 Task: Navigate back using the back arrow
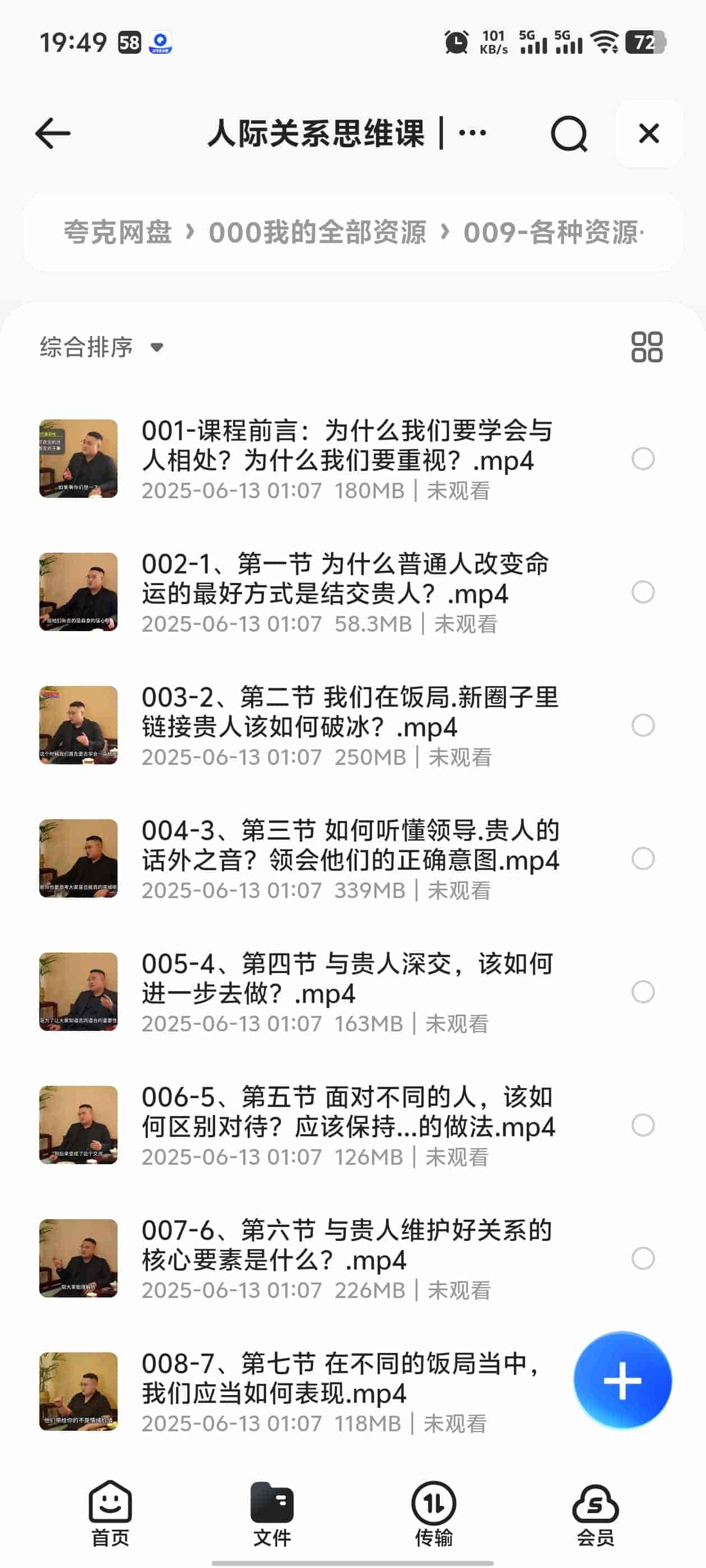[51, 134]
